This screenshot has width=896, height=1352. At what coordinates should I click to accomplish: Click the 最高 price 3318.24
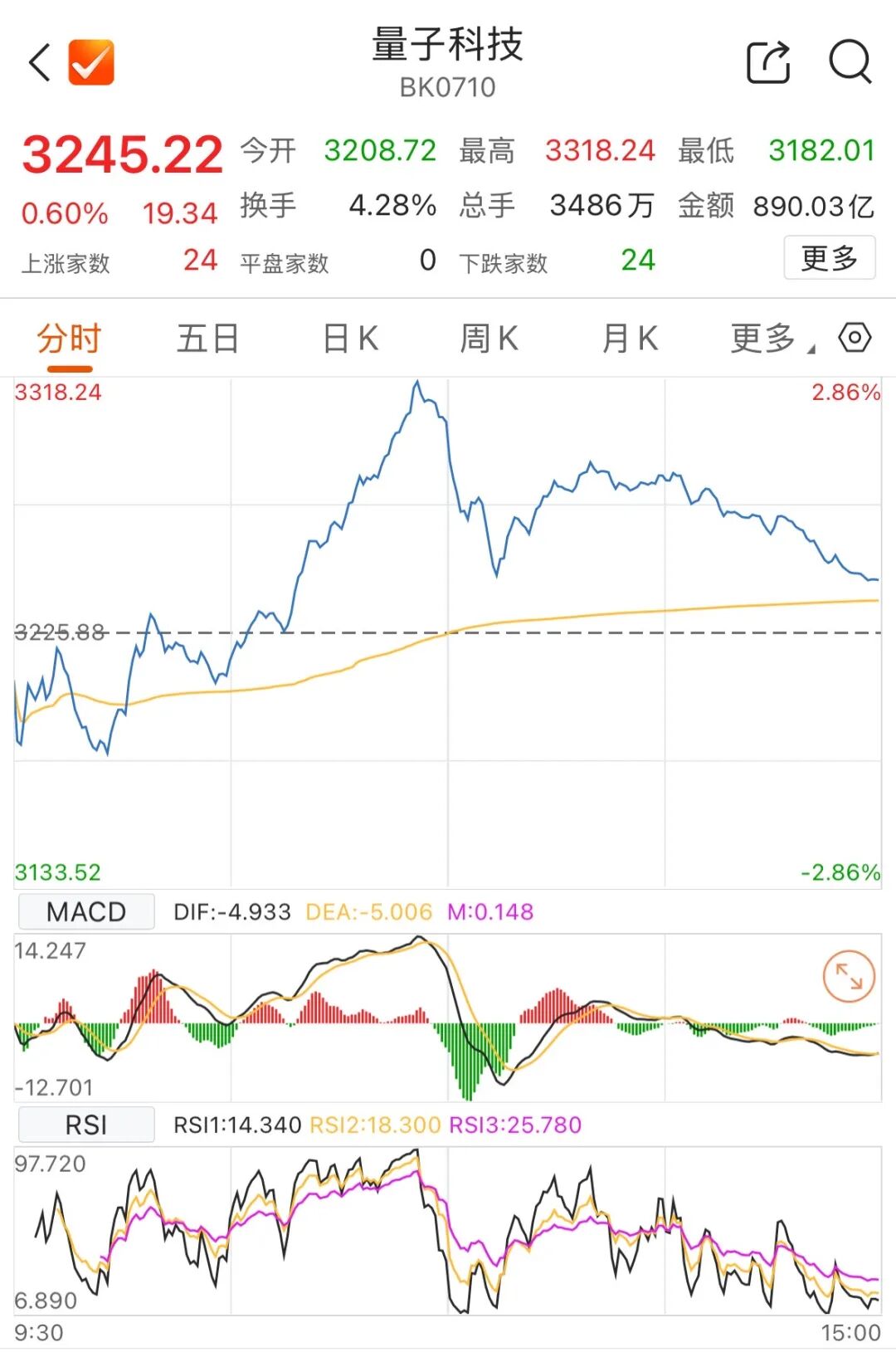601,152
